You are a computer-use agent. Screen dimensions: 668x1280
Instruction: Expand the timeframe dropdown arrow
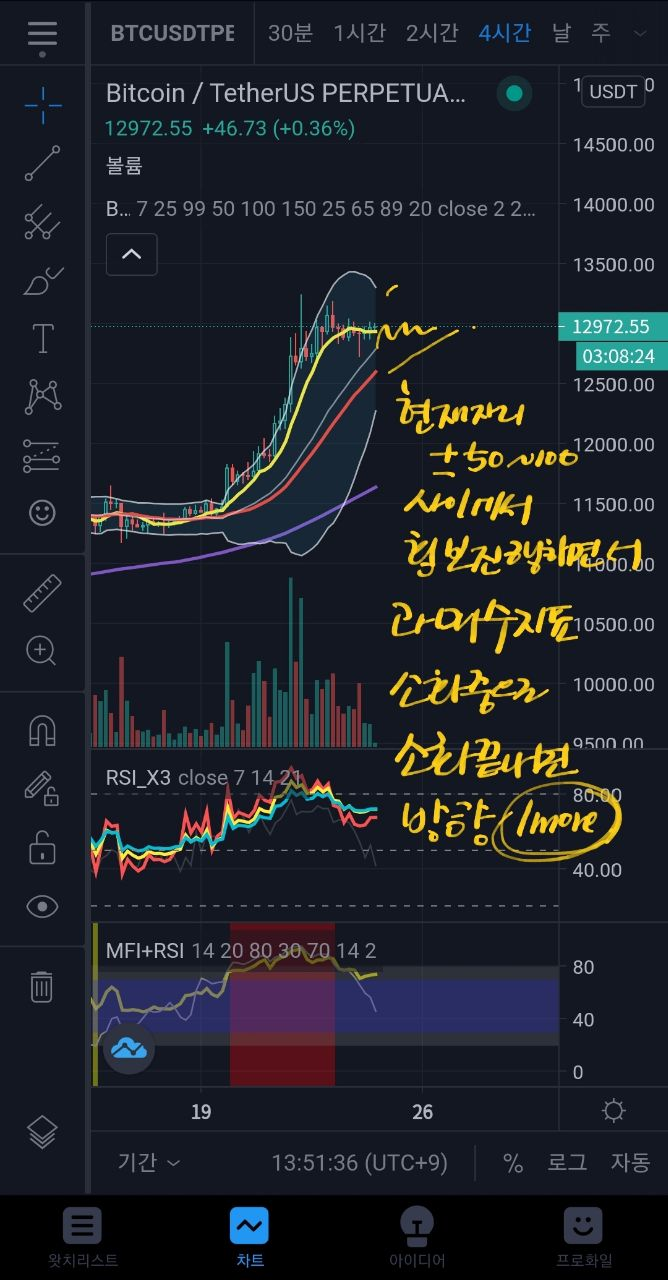640,33
